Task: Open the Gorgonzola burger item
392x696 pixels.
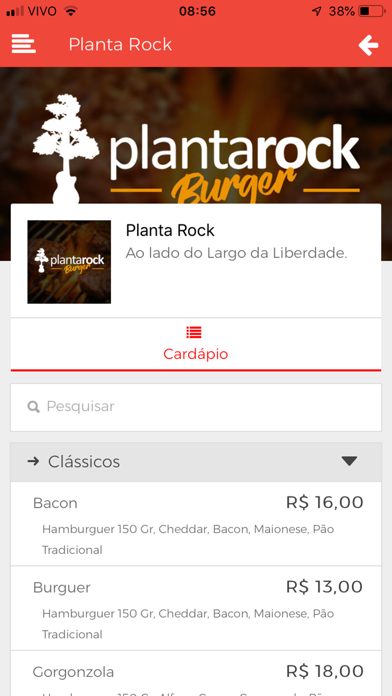Action: click(196, 673)
